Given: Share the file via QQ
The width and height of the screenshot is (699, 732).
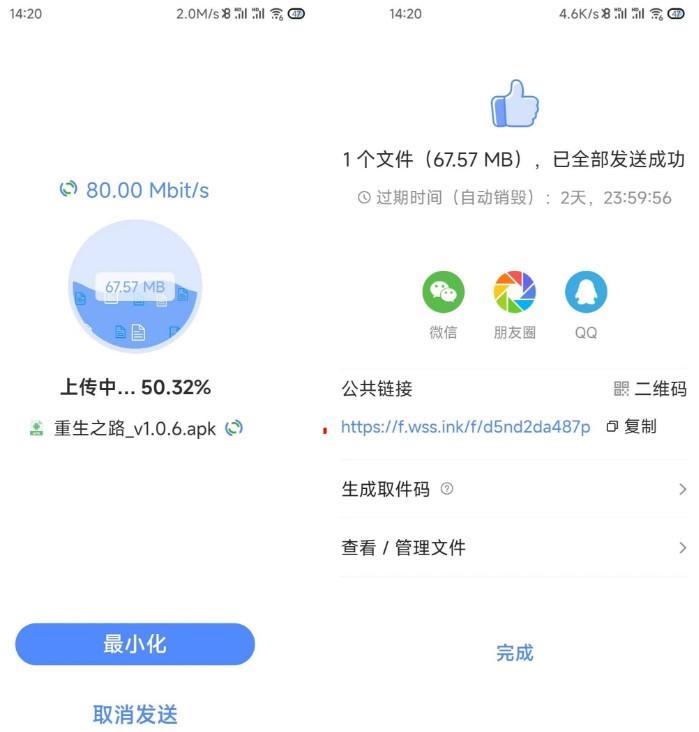Looking at the screenshot, I should (x=586, y=293).
